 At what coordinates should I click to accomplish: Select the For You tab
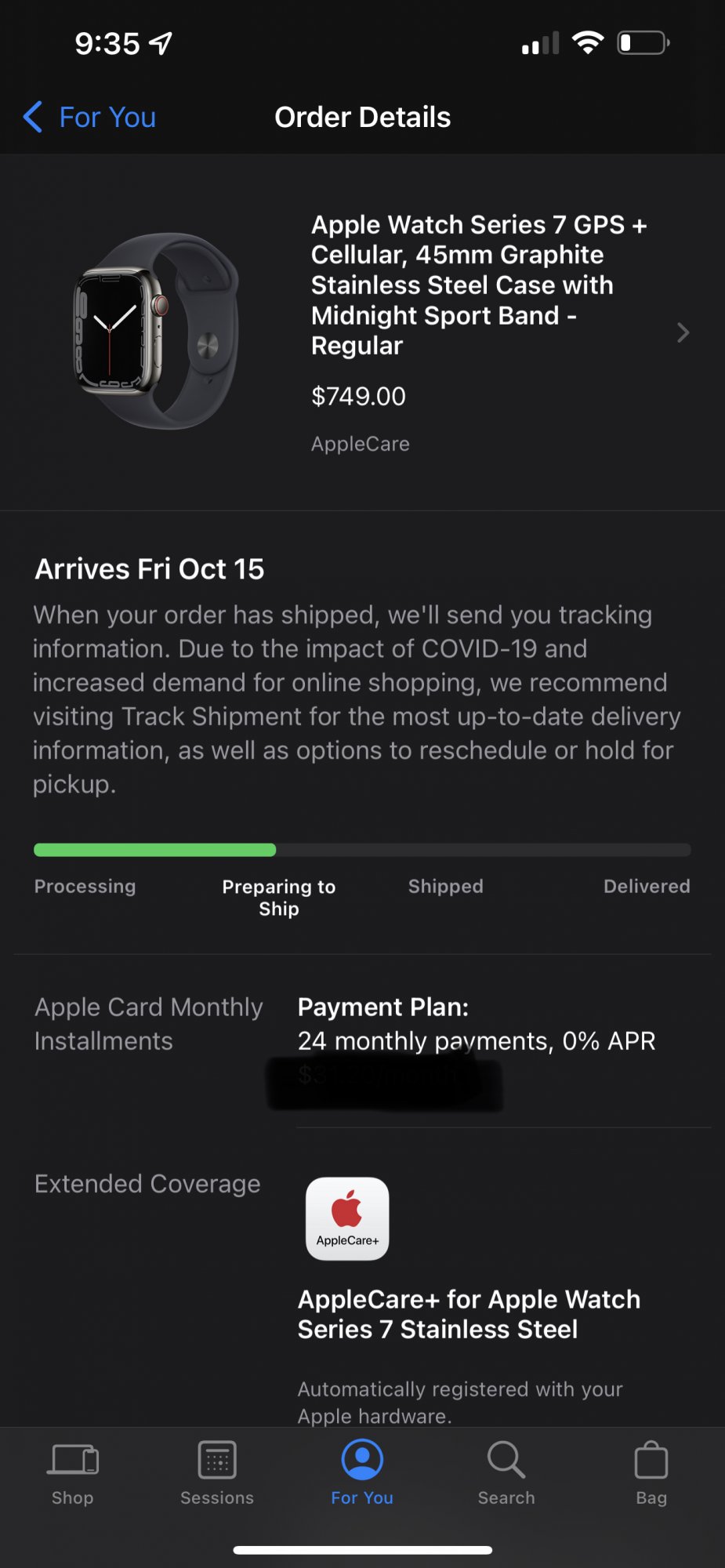click(x=362, y=1473)
